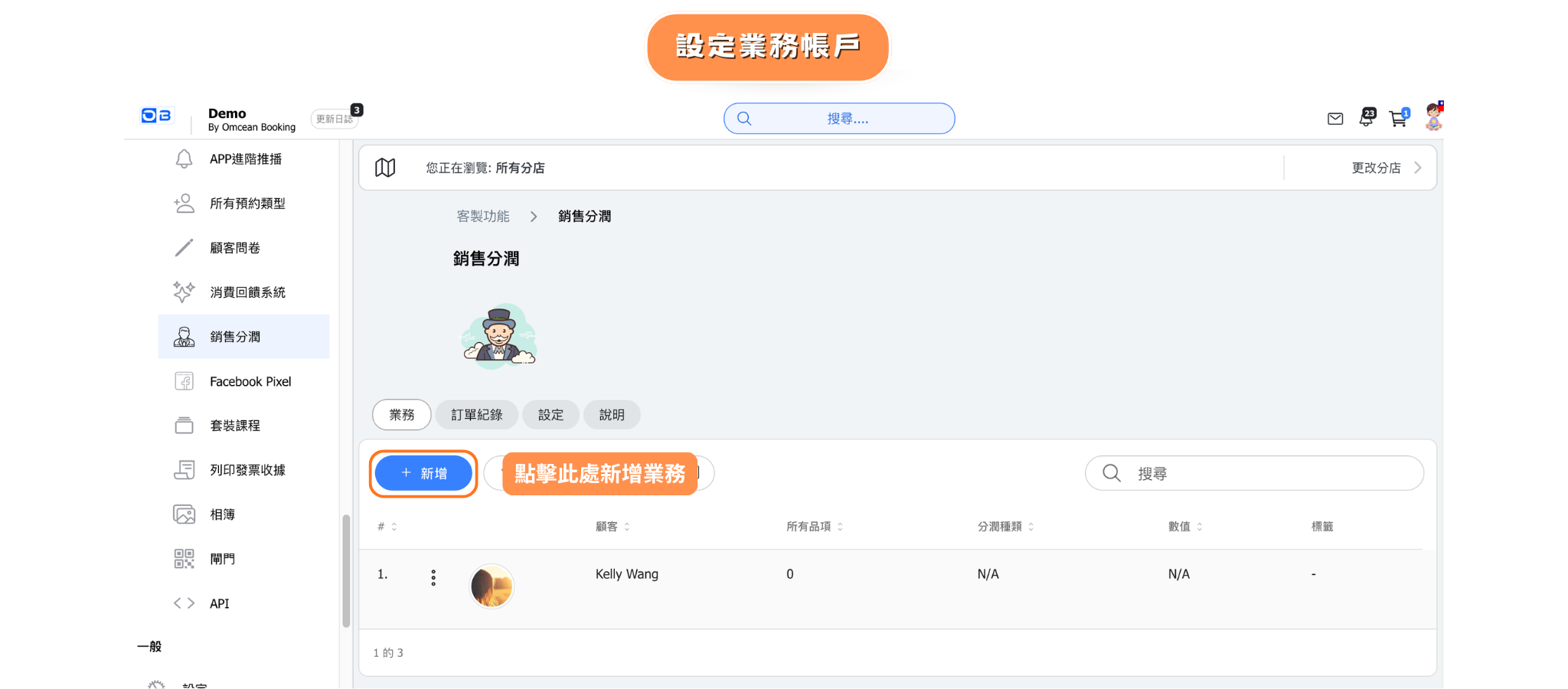Image resolution: width=1568 pixels, height=689 pixels.
Task: Open the notifications bell
Action: point(1367,118)
